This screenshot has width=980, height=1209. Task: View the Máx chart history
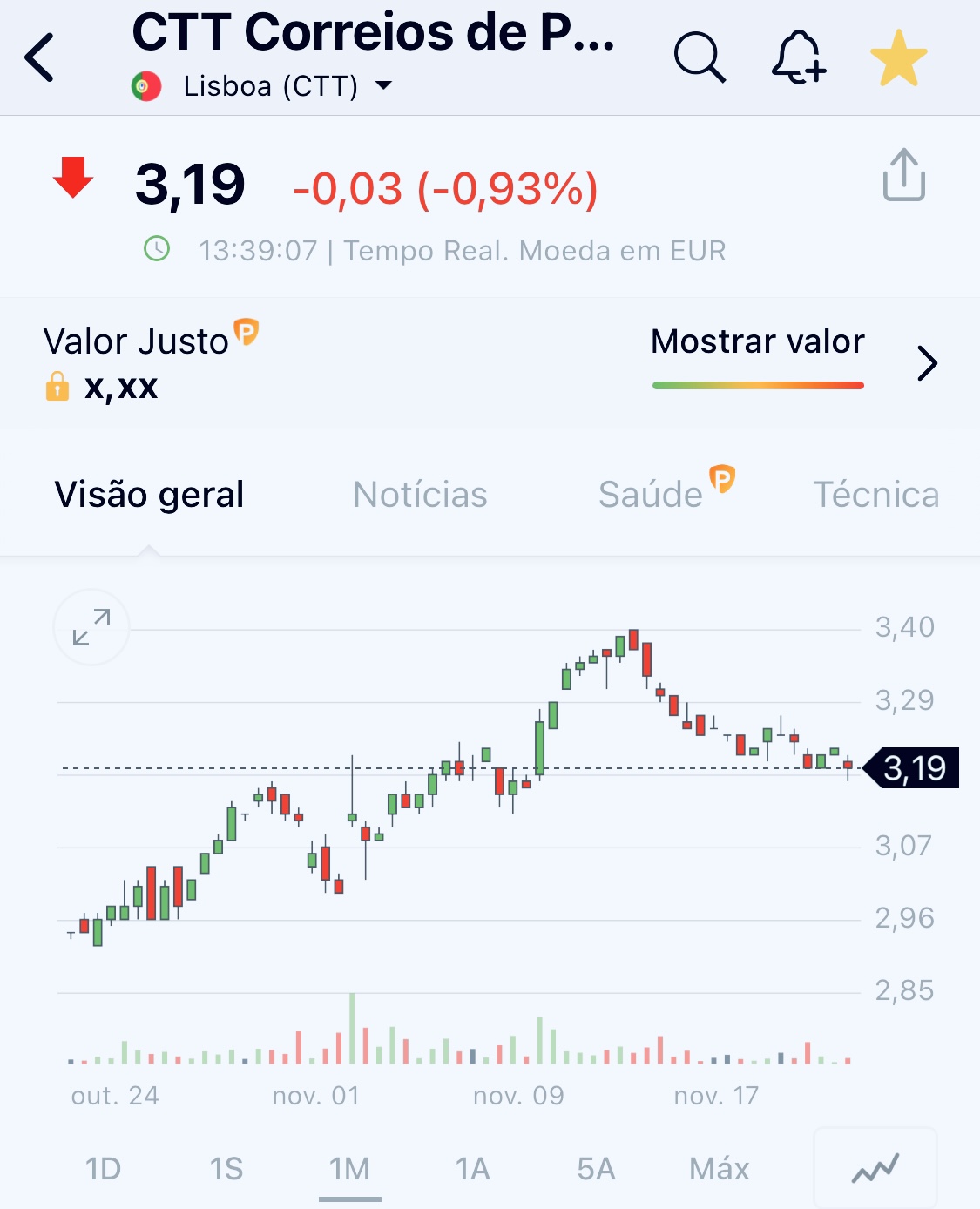(720, 1168)
